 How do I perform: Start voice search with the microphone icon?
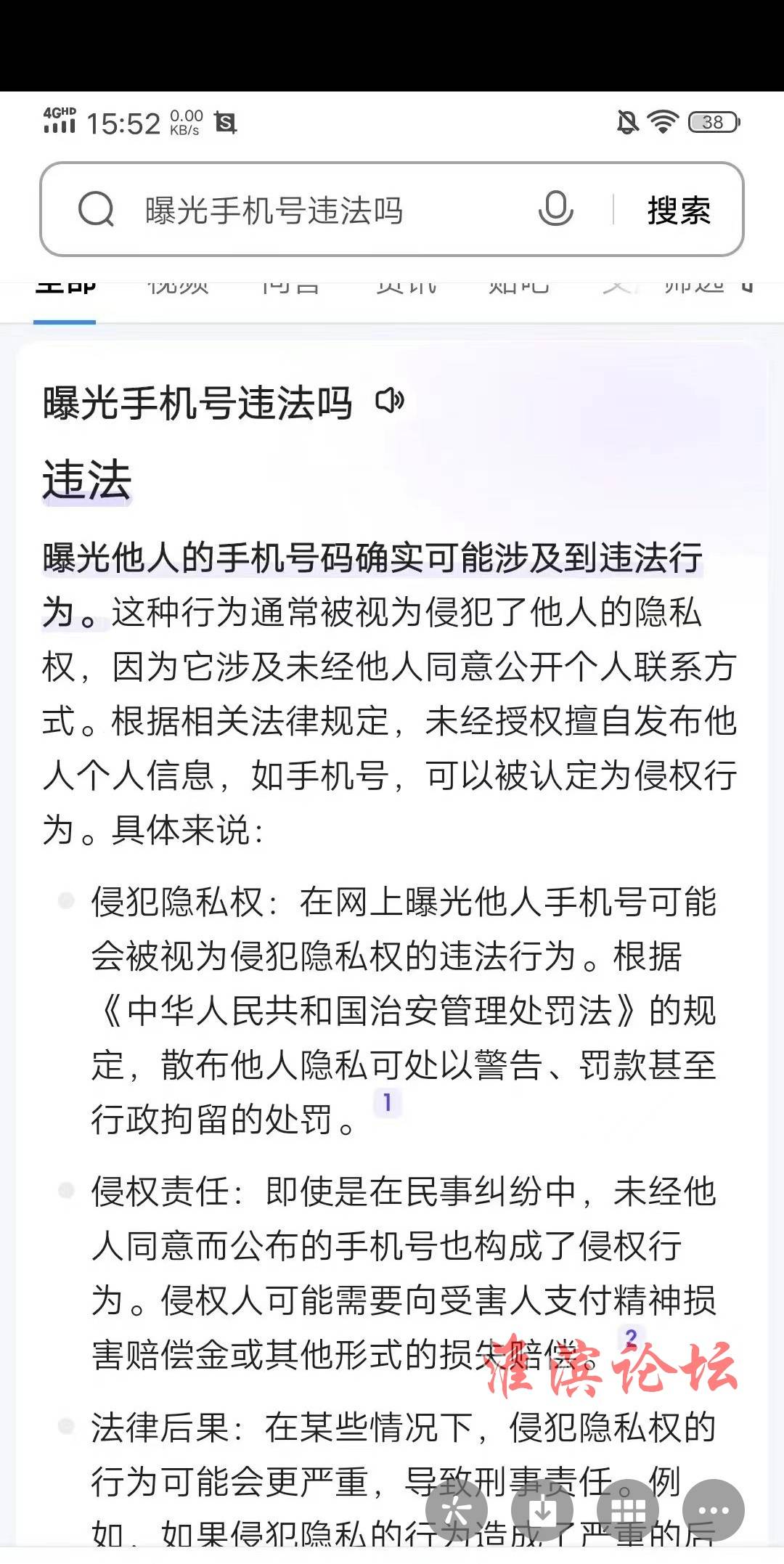click(556, 209)
